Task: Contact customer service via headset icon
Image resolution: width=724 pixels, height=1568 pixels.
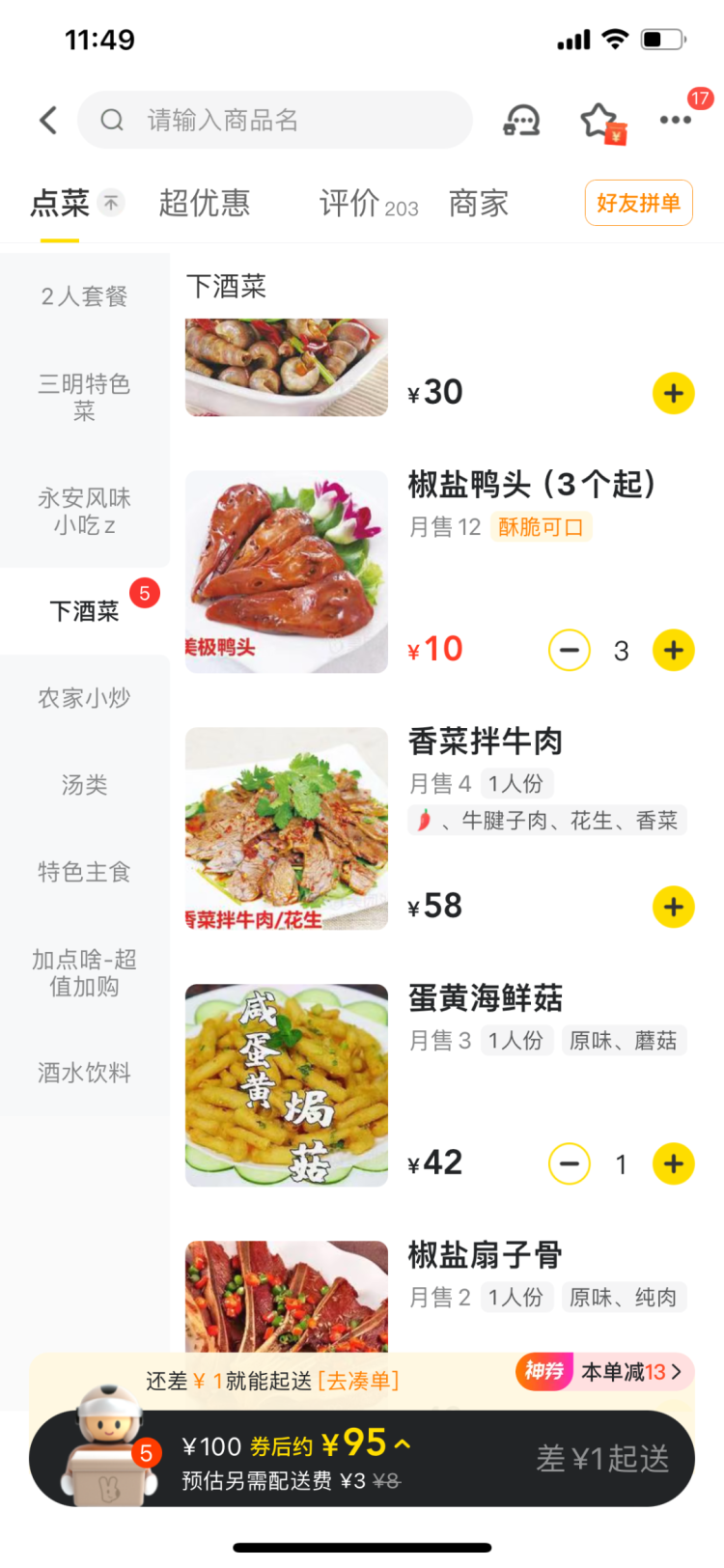Action: (x=521, y=121)
